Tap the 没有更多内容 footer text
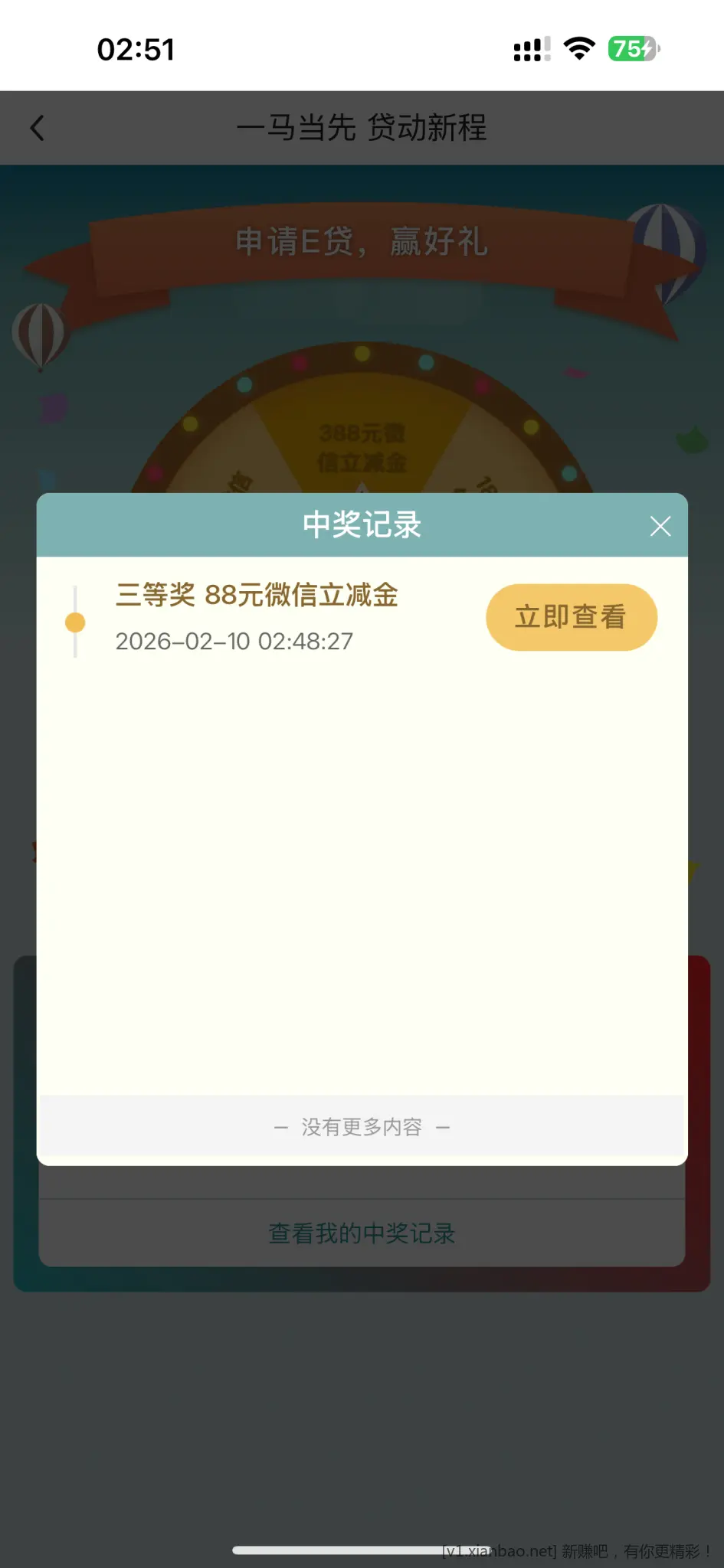Screen dimensions: 724x1568 tap(362, 1125)
